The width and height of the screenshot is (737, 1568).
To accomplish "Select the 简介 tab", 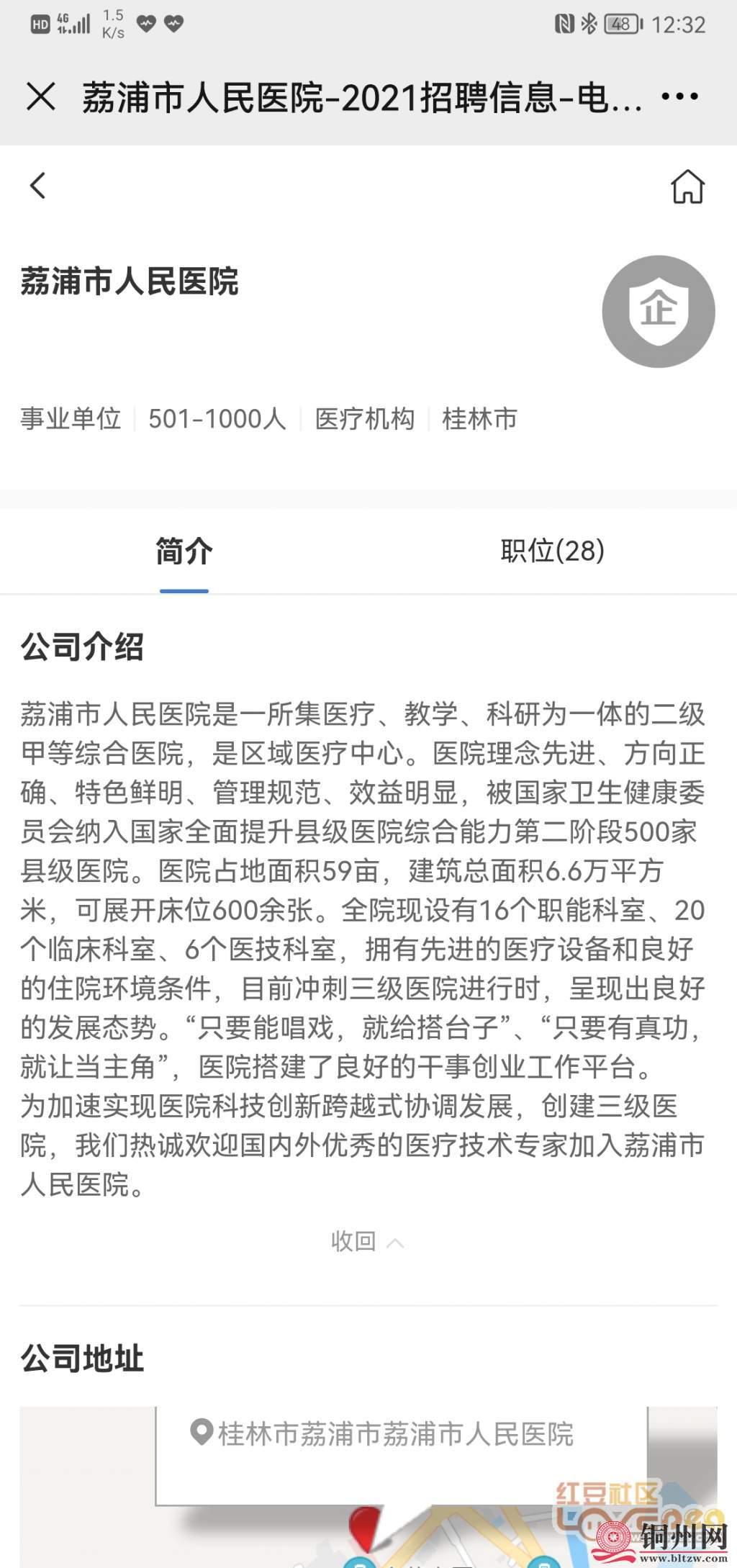I will pyautogui.click(x=184, y=551).
